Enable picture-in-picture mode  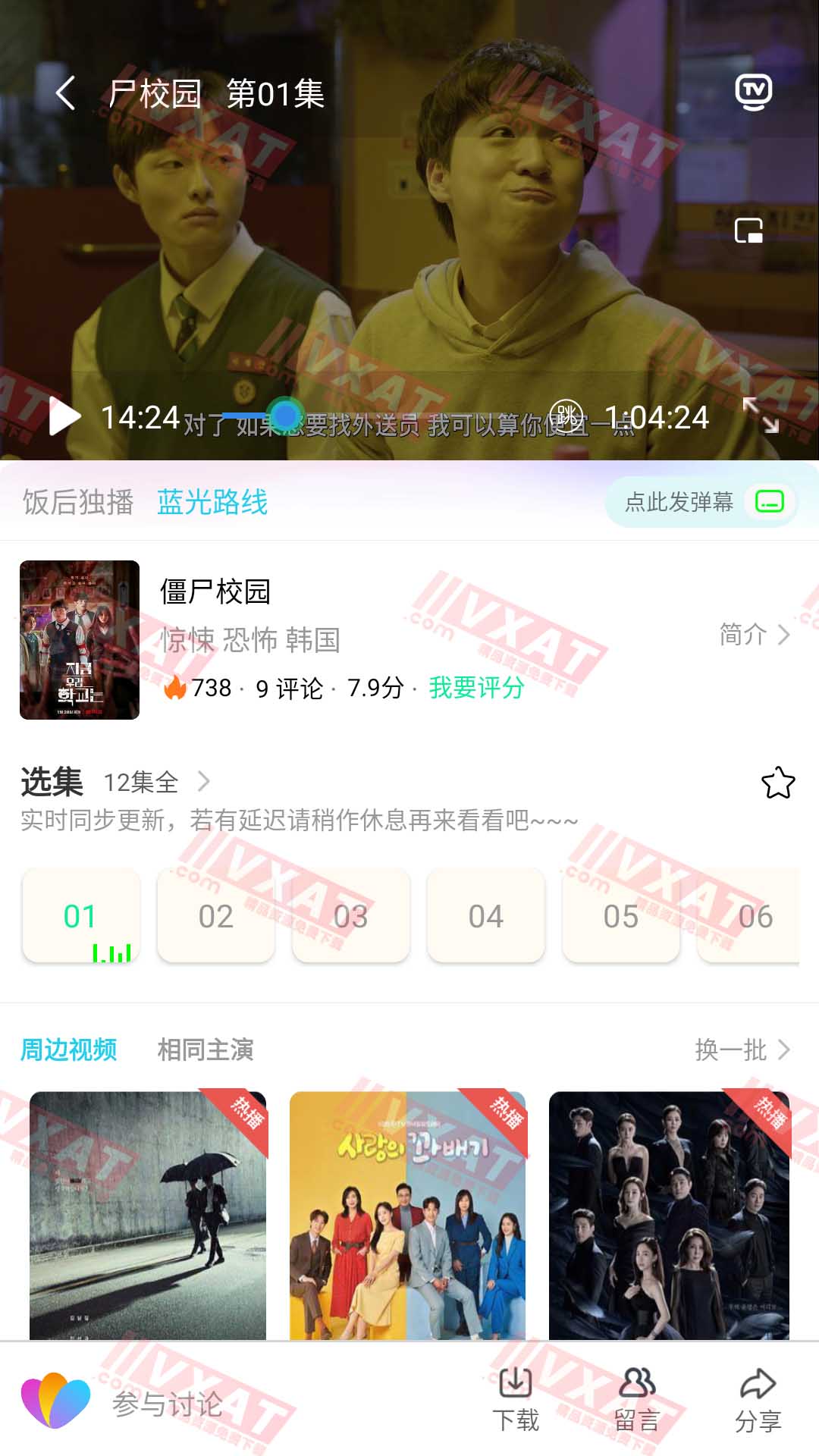coord(749,231)
